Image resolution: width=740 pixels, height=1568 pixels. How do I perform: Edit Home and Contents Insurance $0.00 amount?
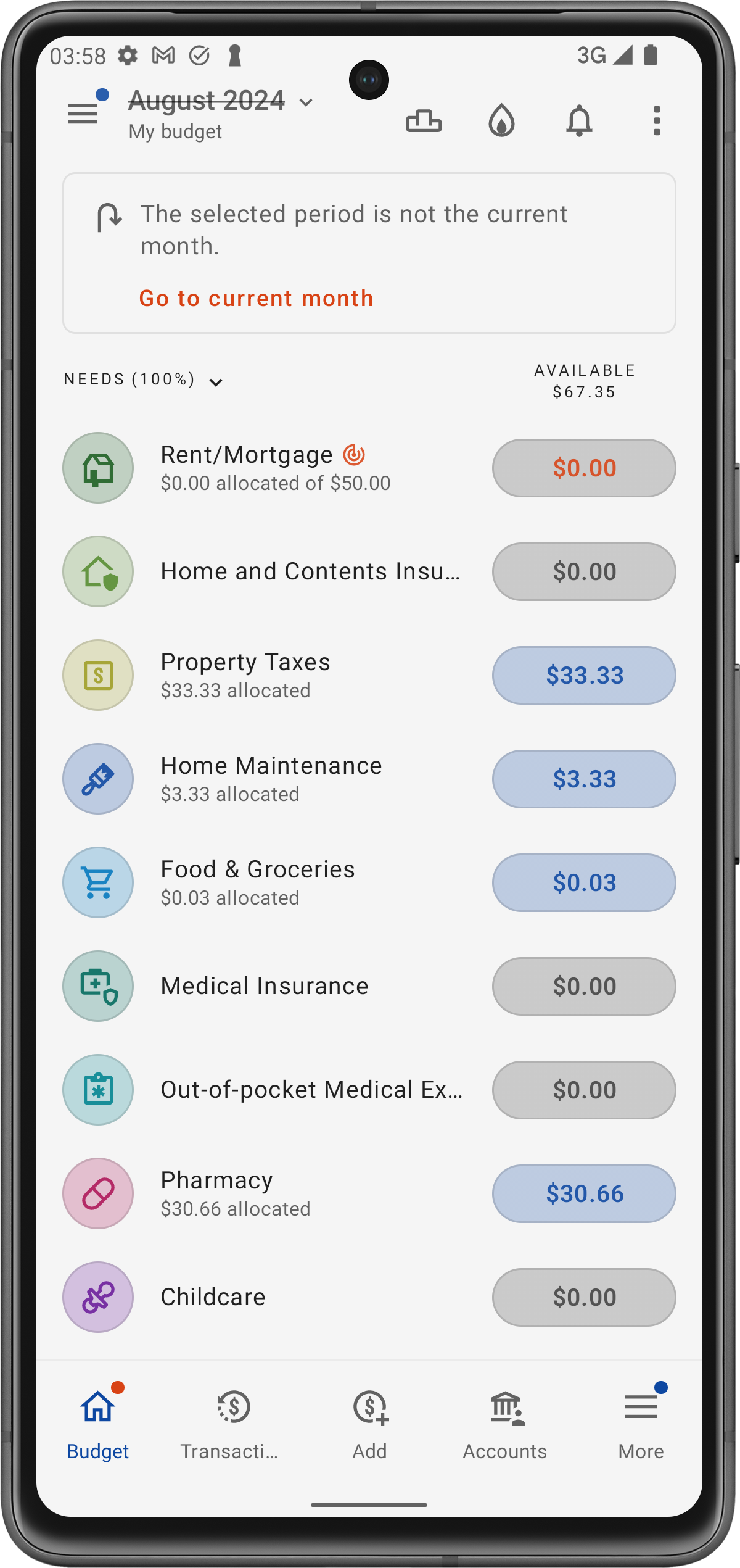pos(583,571)
